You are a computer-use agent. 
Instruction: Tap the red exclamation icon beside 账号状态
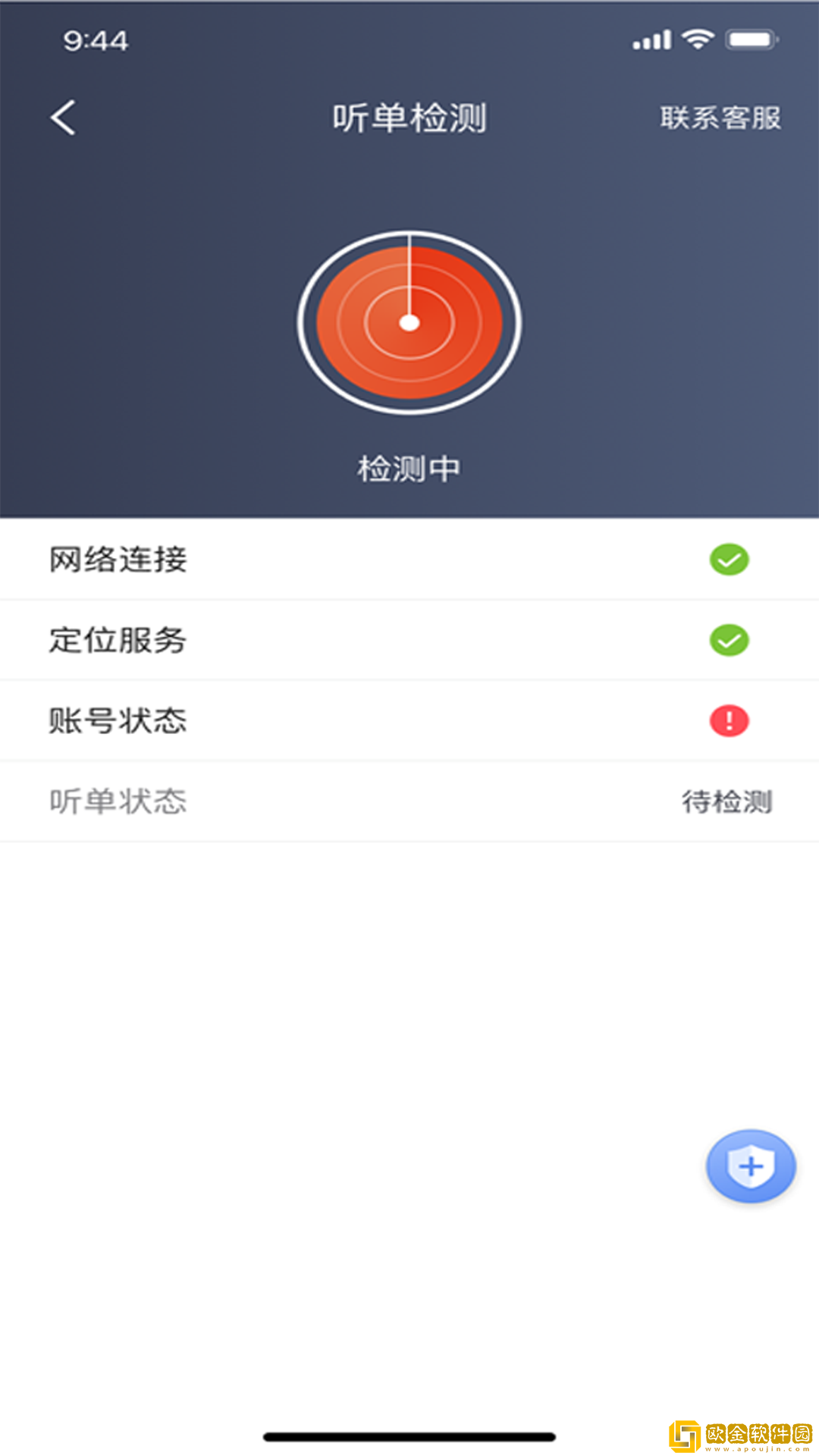tap(729, 720)
